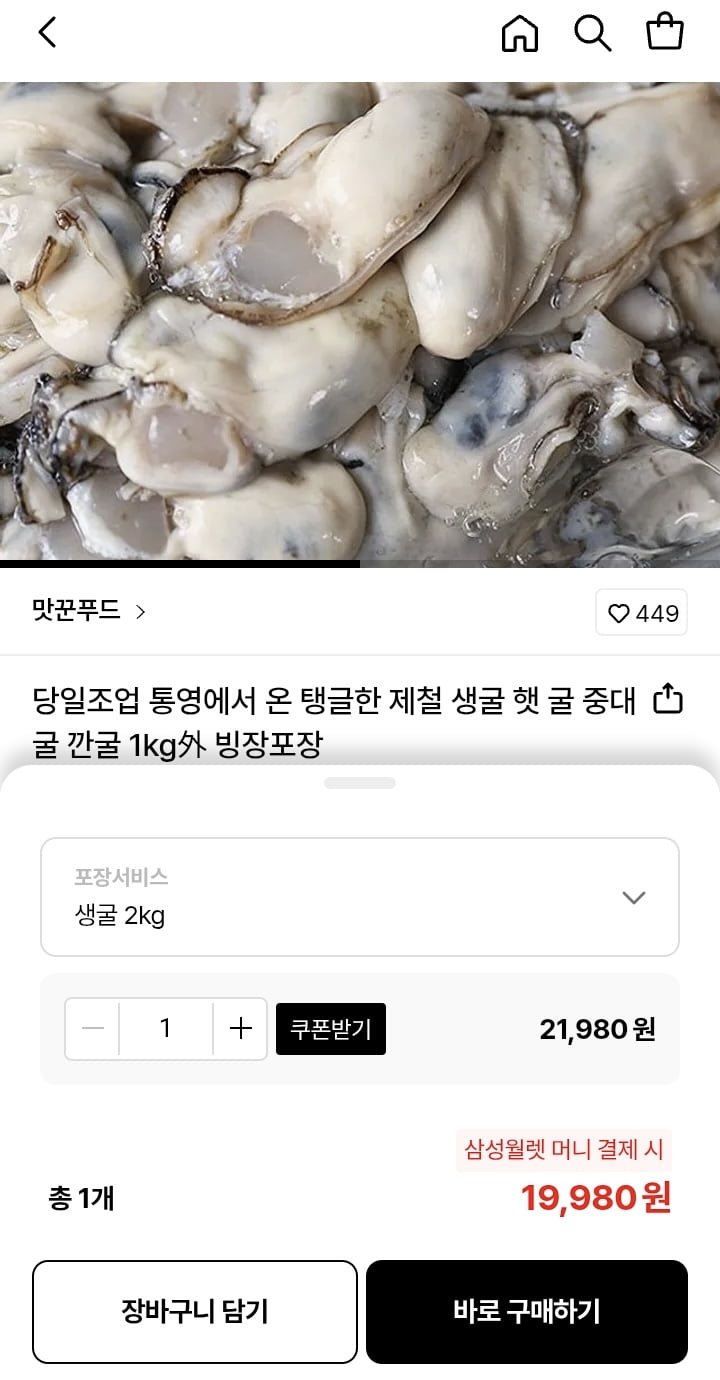
Task: Buy now with 바로 구매하기
Action: coord(527,1311)
